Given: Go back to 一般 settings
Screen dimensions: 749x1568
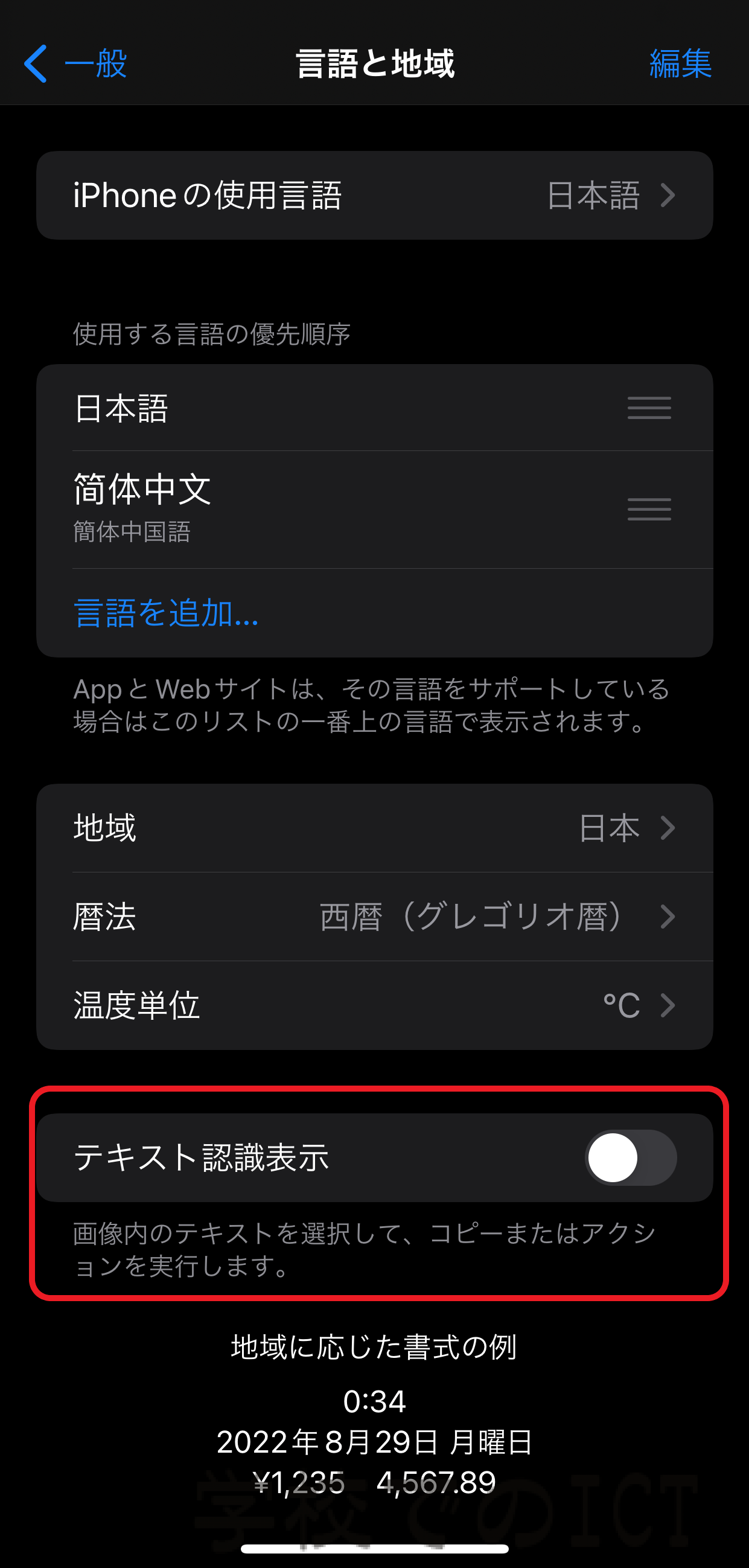Looking at the screenshot, I should pos(75,63).
